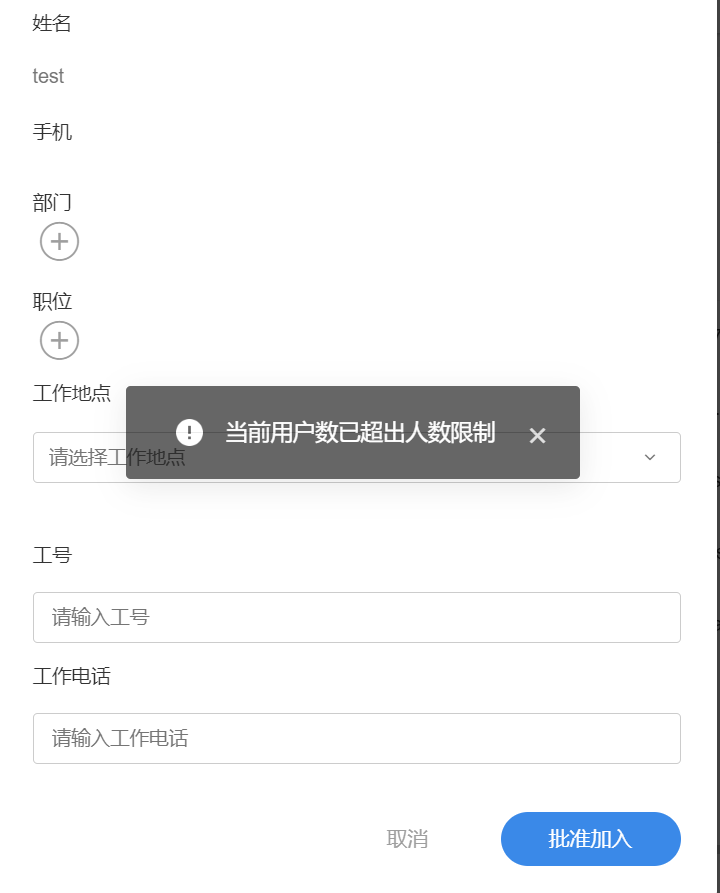This screenshot has width=720, height=893.
Task: Dismiss the user limit exceeded toast
Action: pos(537,435)
